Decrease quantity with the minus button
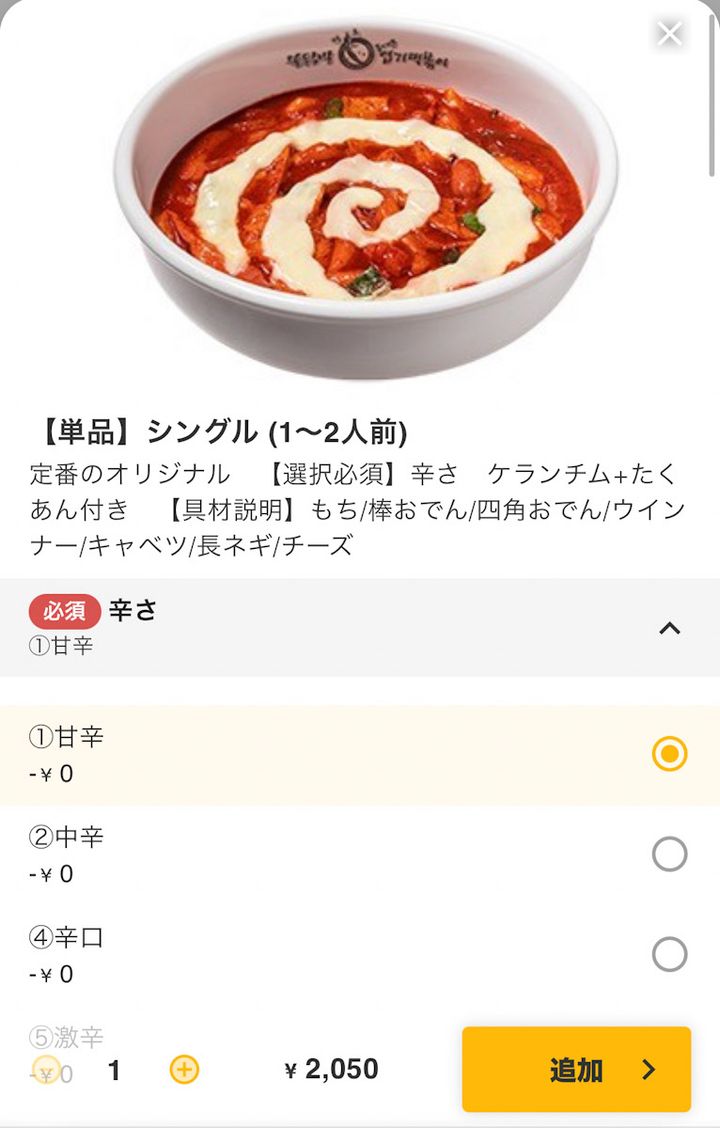 point(46,1070)
